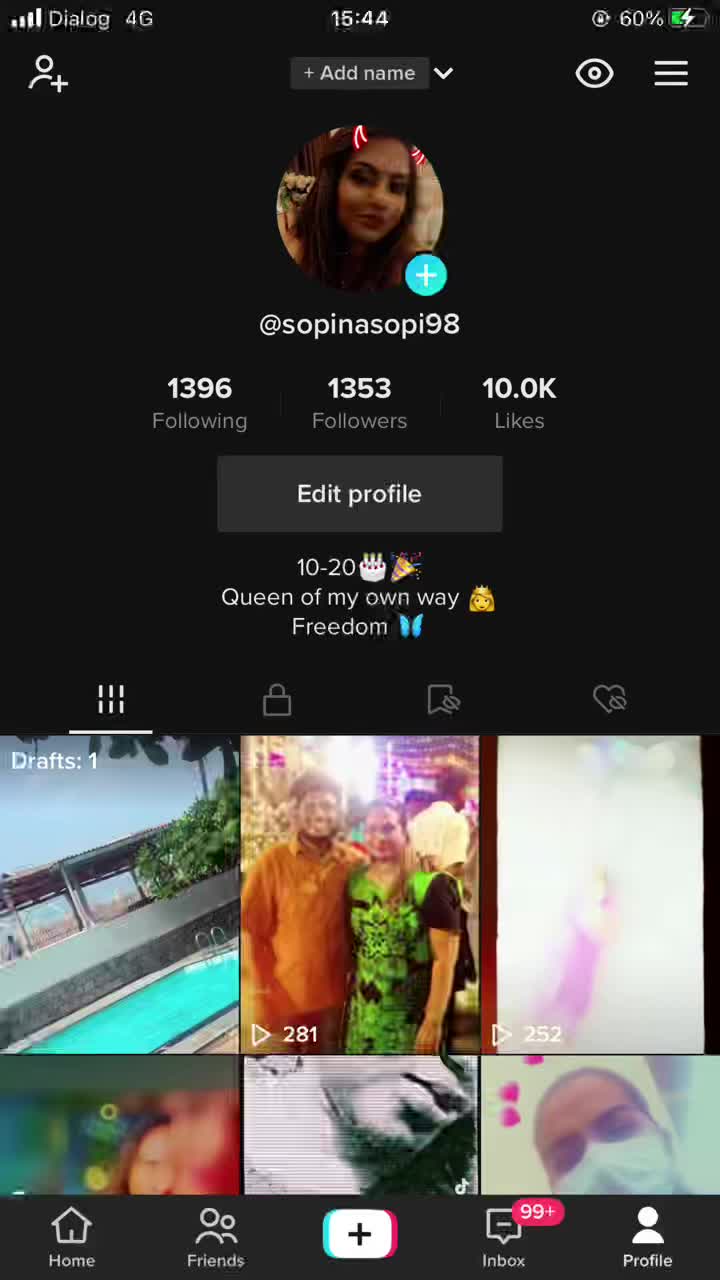
Task: Switch to the liked videos heart tab
Action: point(609,699)
